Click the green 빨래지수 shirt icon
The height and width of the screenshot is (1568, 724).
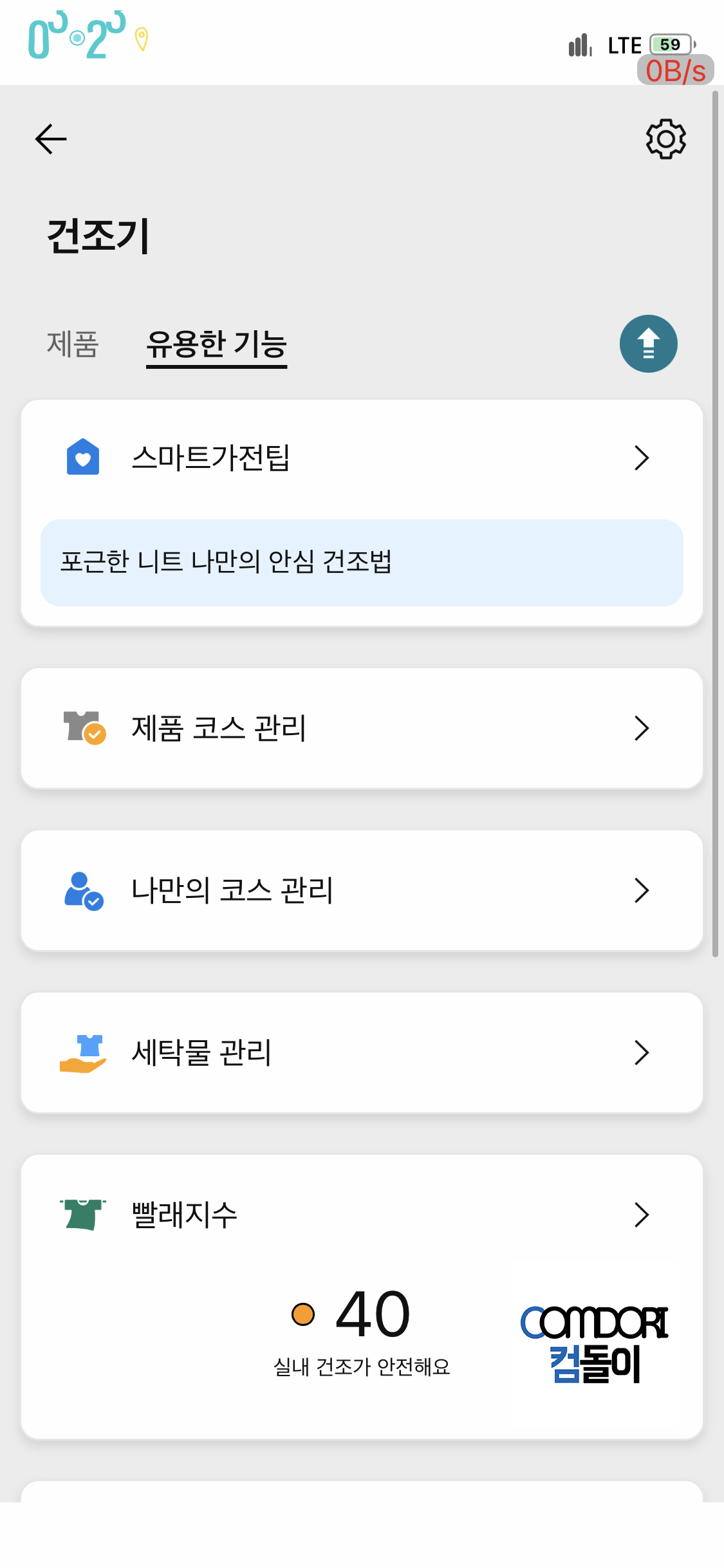pos(82,1215)
